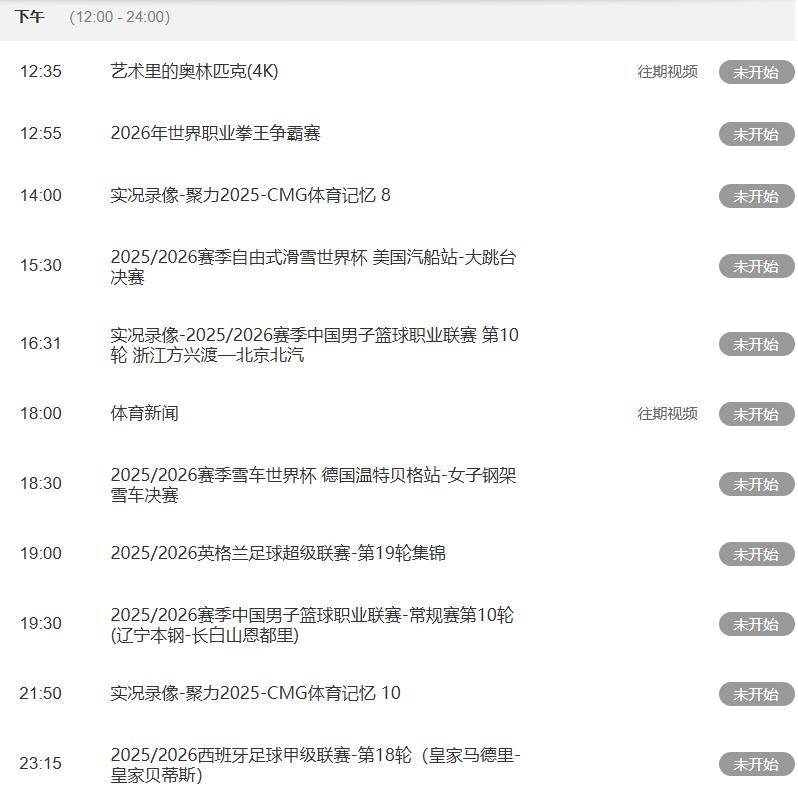Tap 未开始 button for 2026年世界职业拳王争霸赛
798x808 pixels.
click(x=756, y=134)
